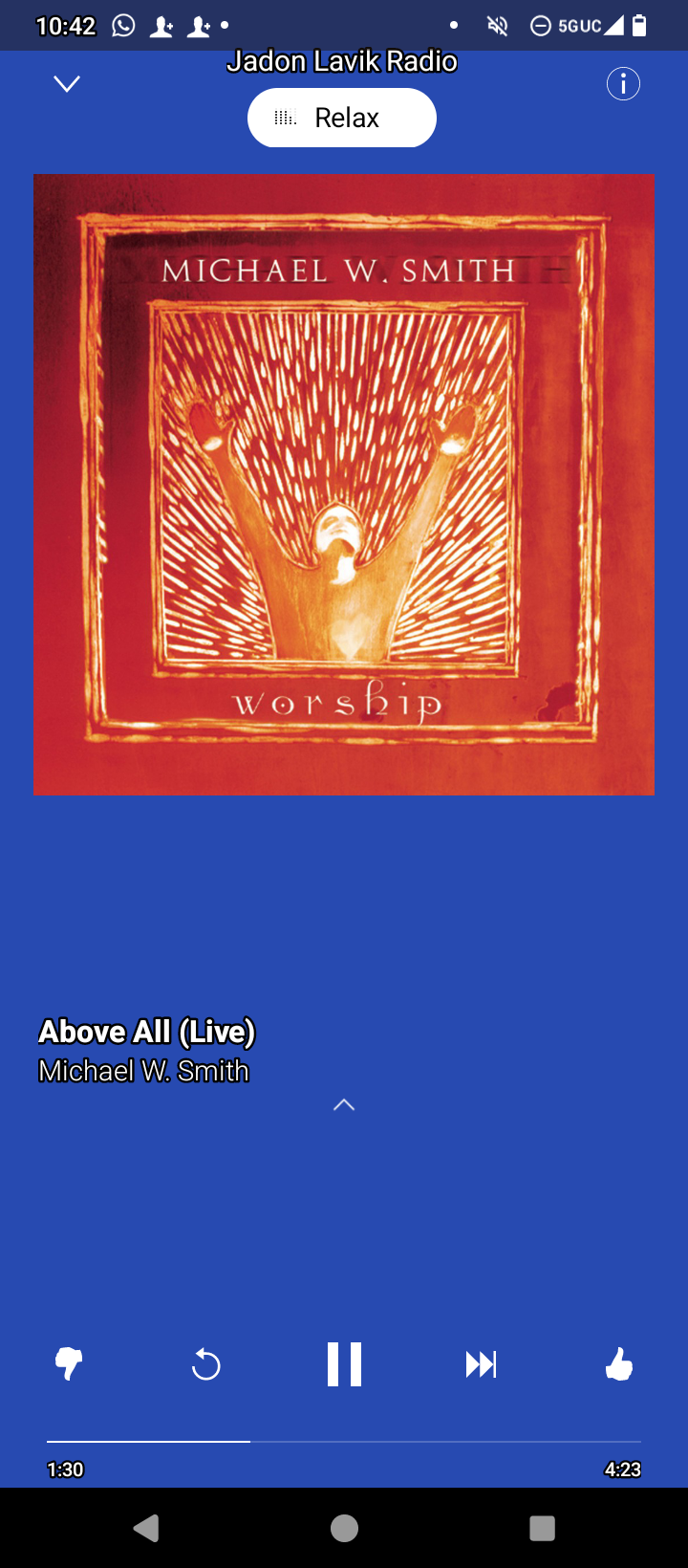
Task: Tap the Worship album artwork
Action: click(x=344, y=484)
